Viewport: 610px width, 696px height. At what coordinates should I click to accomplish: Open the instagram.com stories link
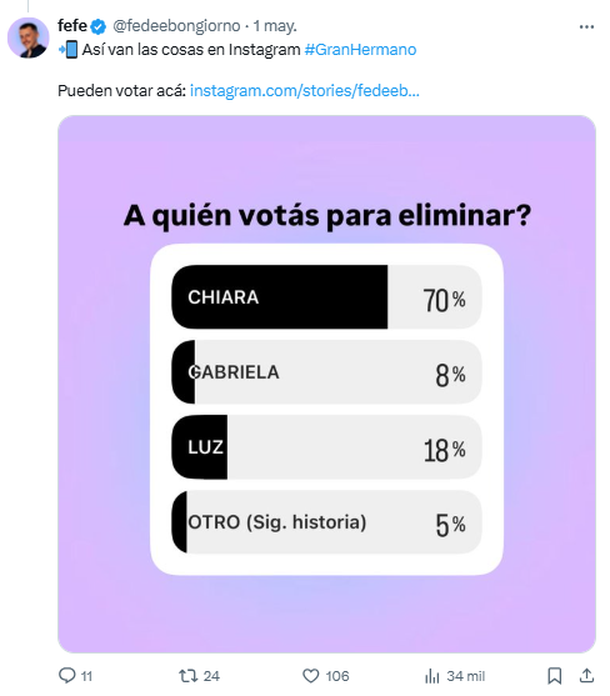[304, 91]
